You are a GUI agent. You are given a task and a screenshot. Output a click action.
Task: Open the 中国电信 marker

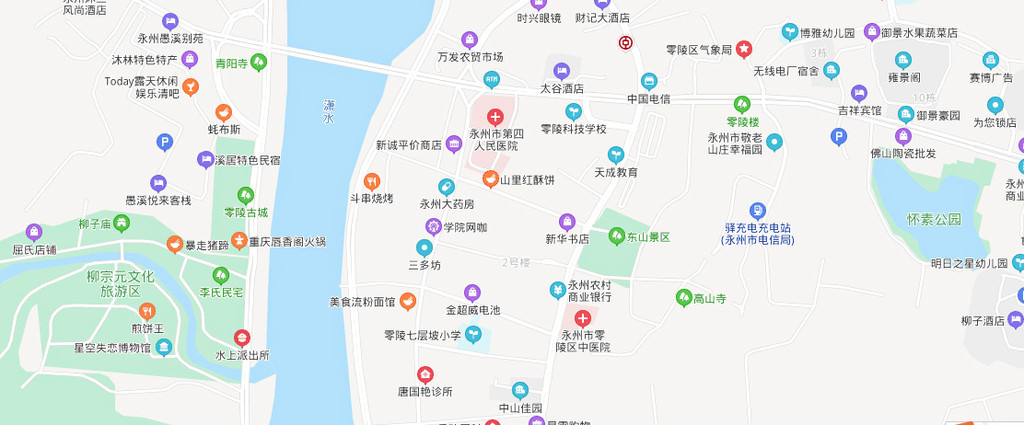648,81
